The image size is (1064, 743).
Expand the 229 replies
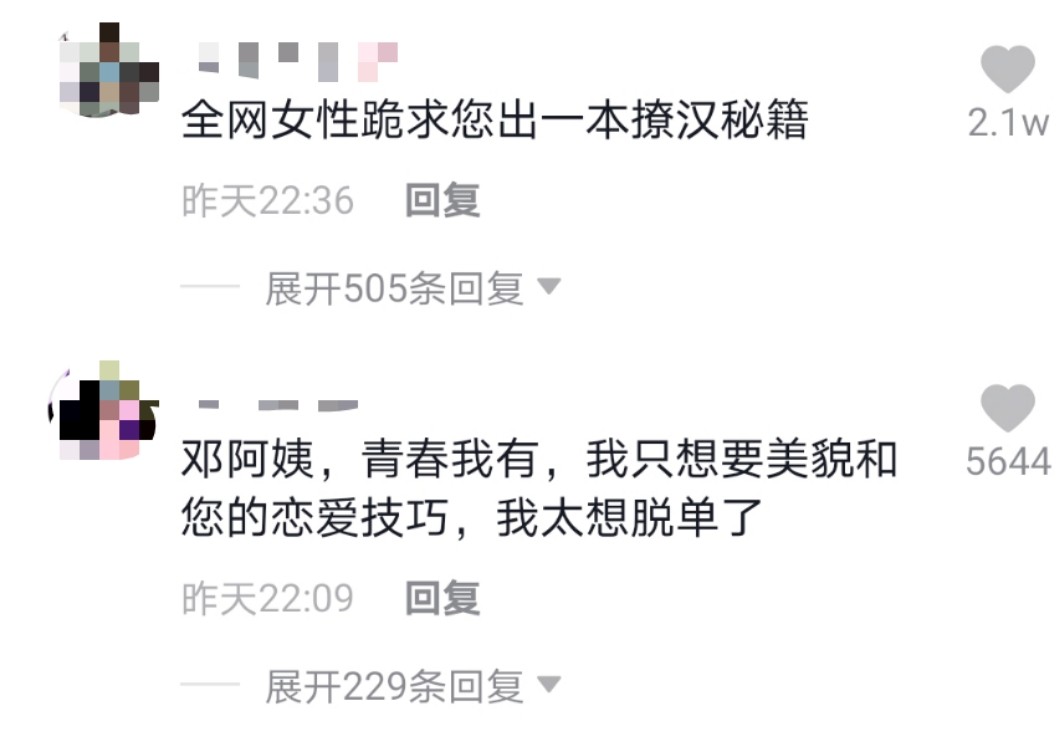tap(411, 686)
